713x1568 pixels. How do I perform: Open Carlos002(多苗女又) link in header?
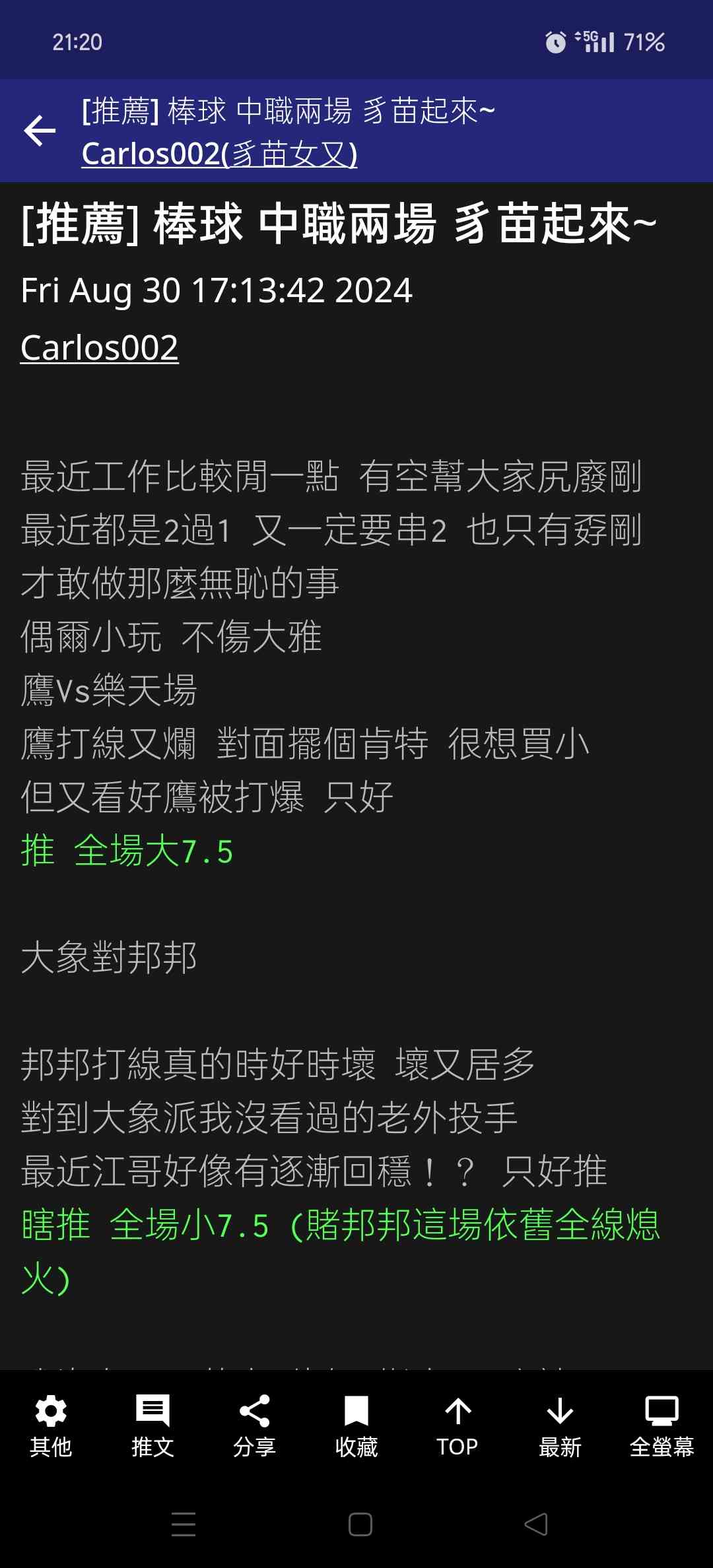pos(219,154)
